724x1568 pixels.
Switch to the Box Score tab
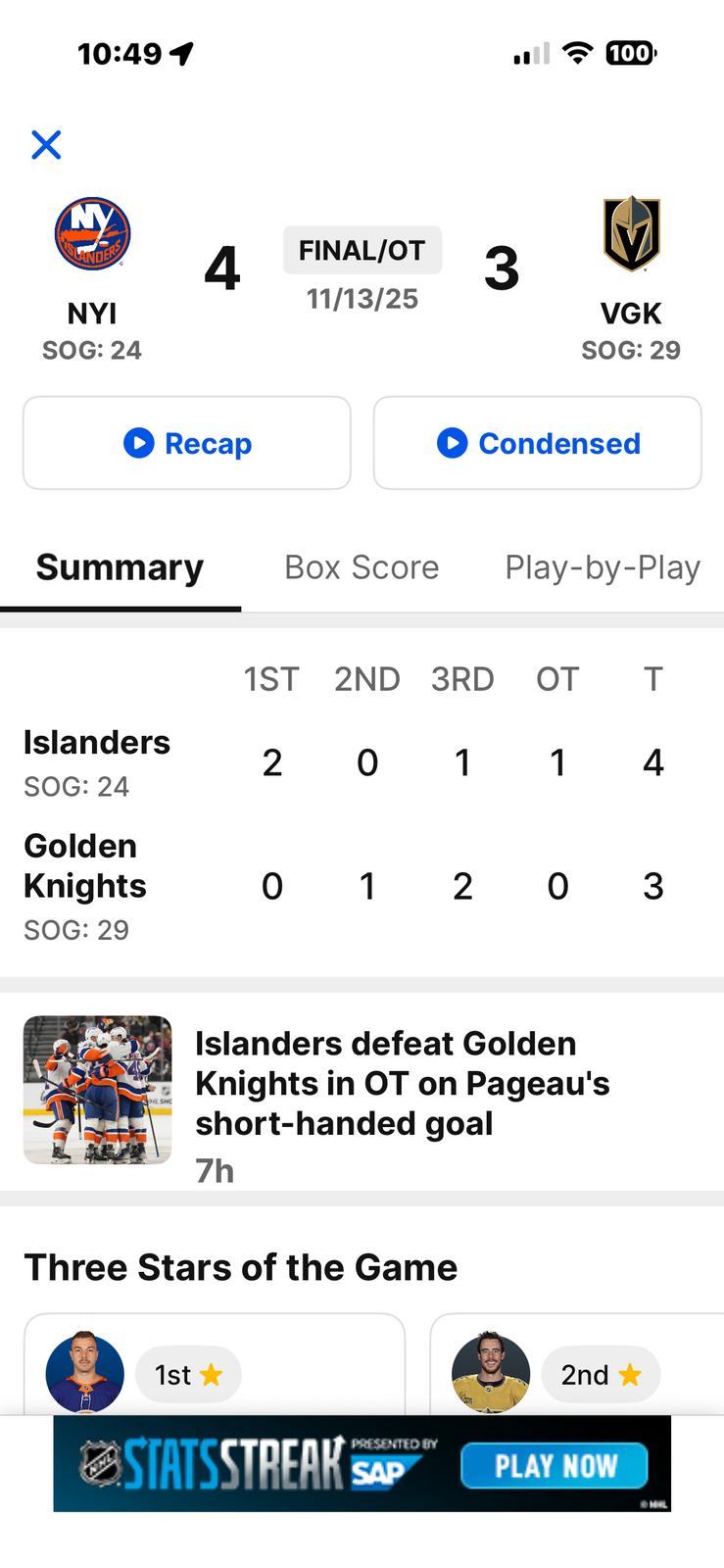362,567
